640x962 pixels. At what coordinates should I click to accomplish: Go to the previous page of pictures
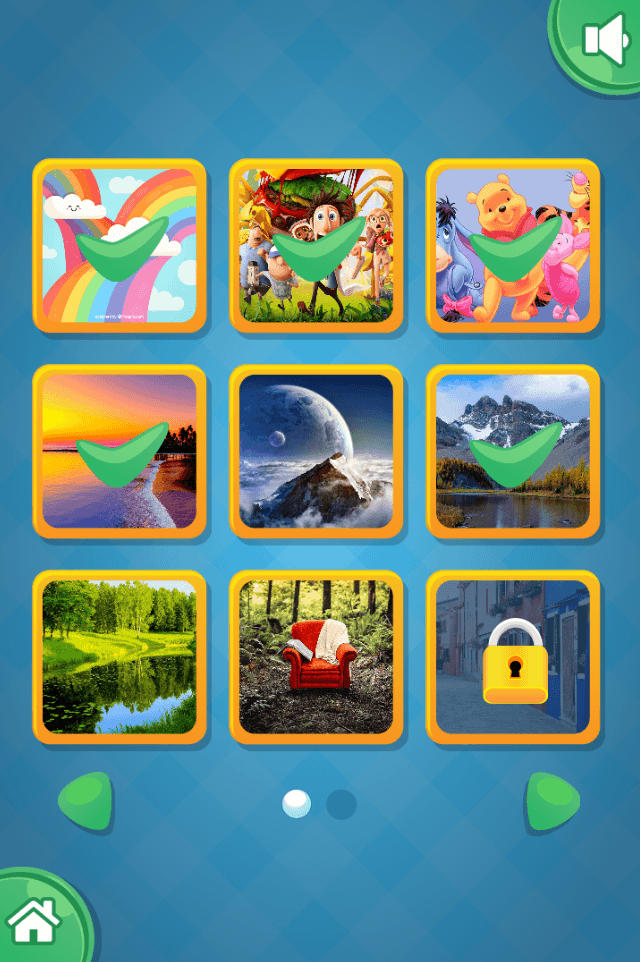coord(86,801)
